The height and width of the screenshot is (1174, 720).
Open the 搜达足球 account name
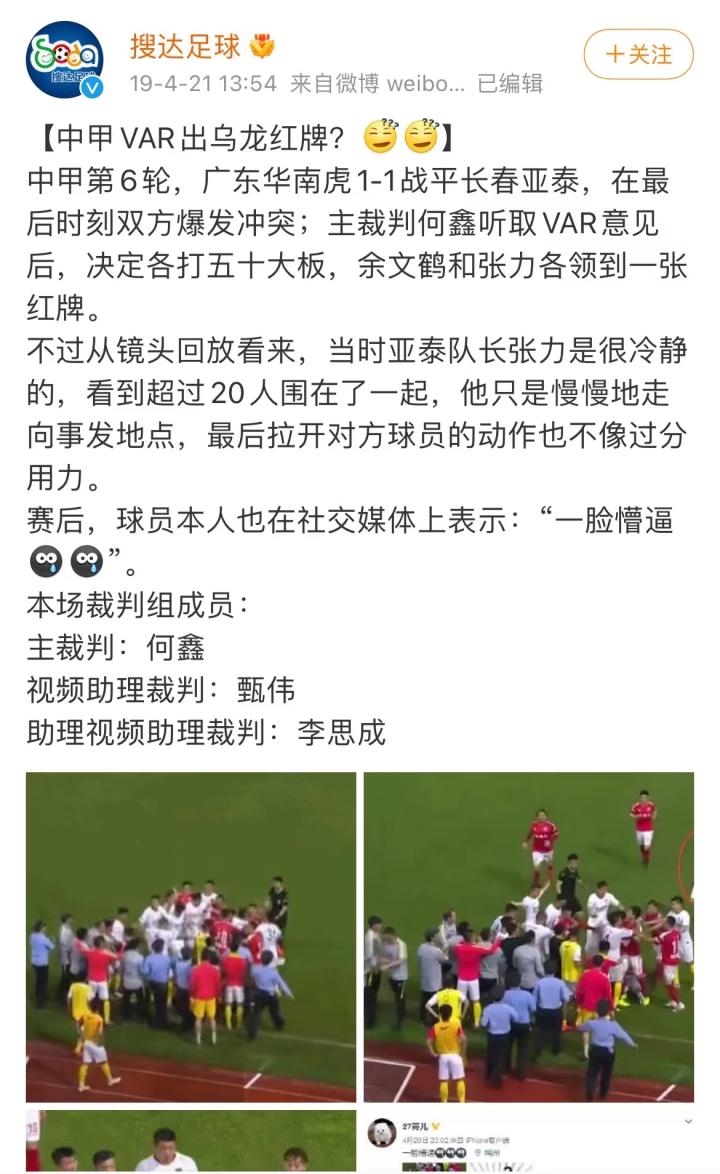point(185,46)
